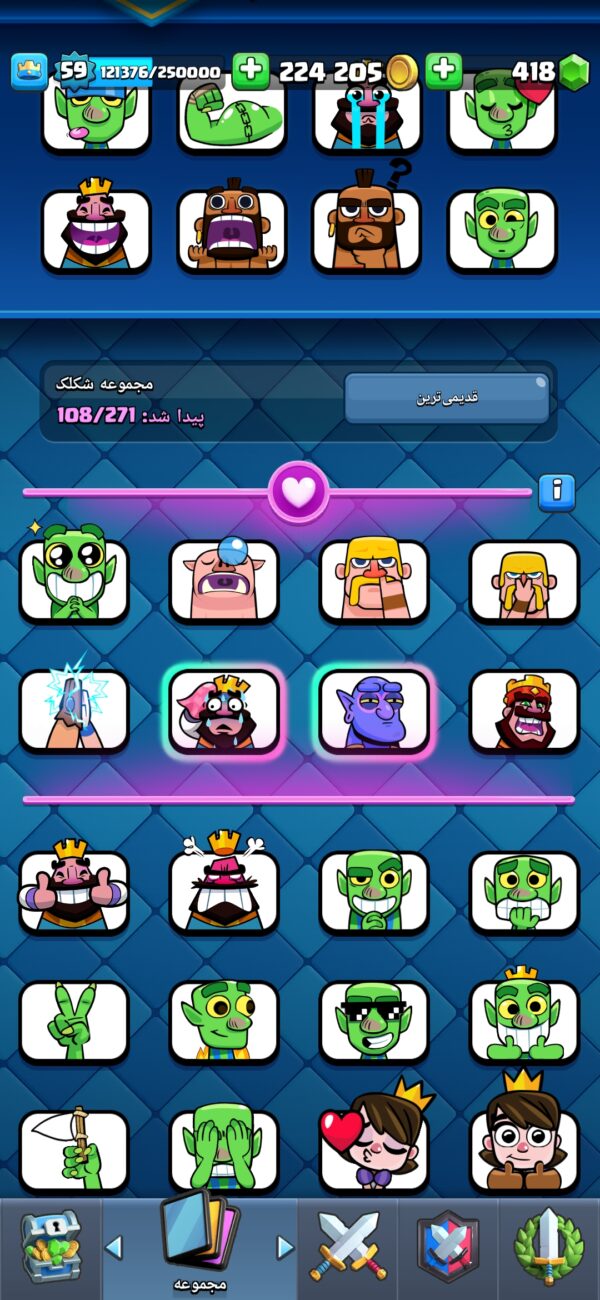Switch to the crossed swords battle tab
Screen dimensions: 600x1300
click(348, 1247)
